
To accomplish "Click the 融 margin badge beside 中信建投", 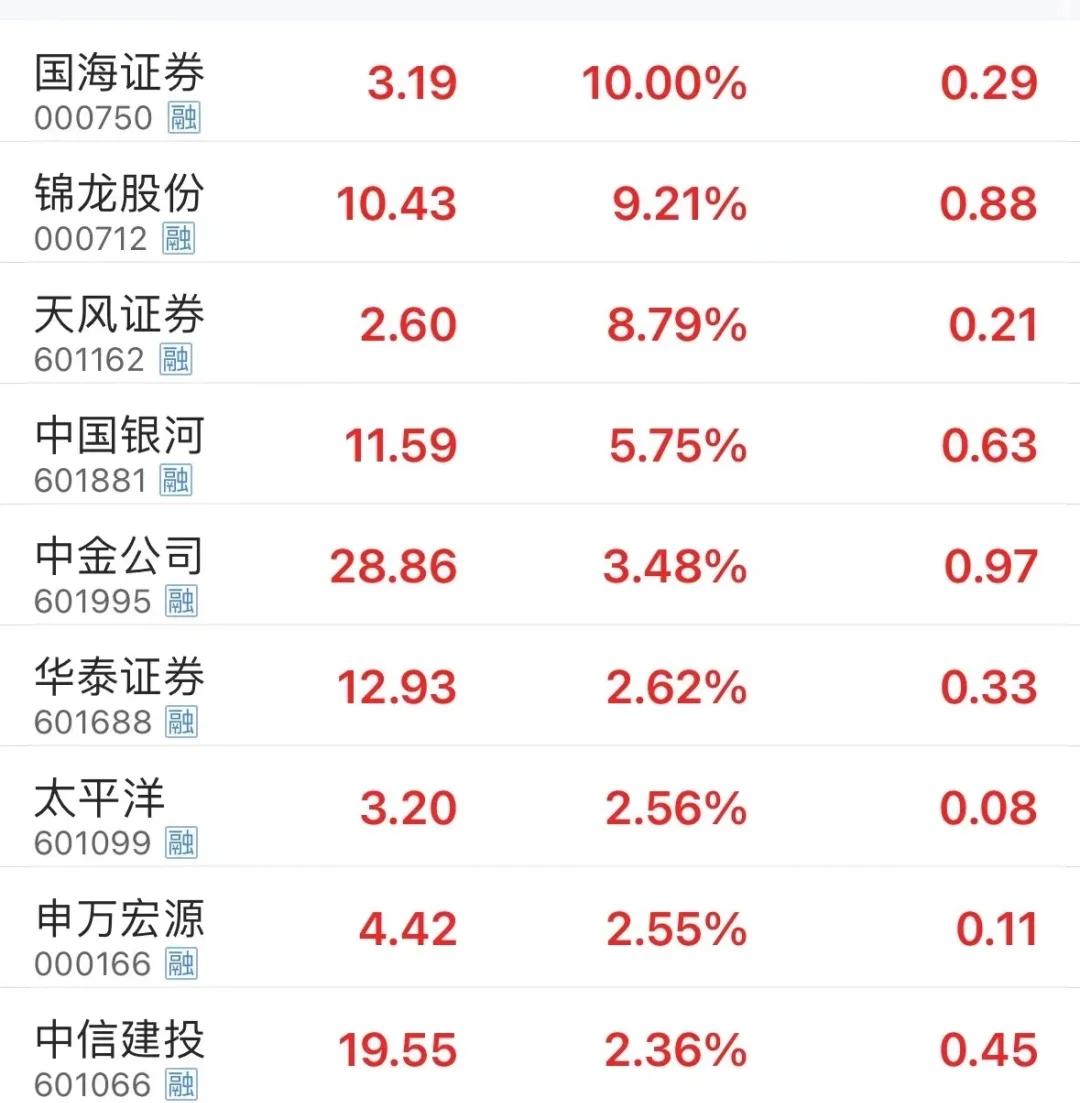I will [x=181, y=1086].
